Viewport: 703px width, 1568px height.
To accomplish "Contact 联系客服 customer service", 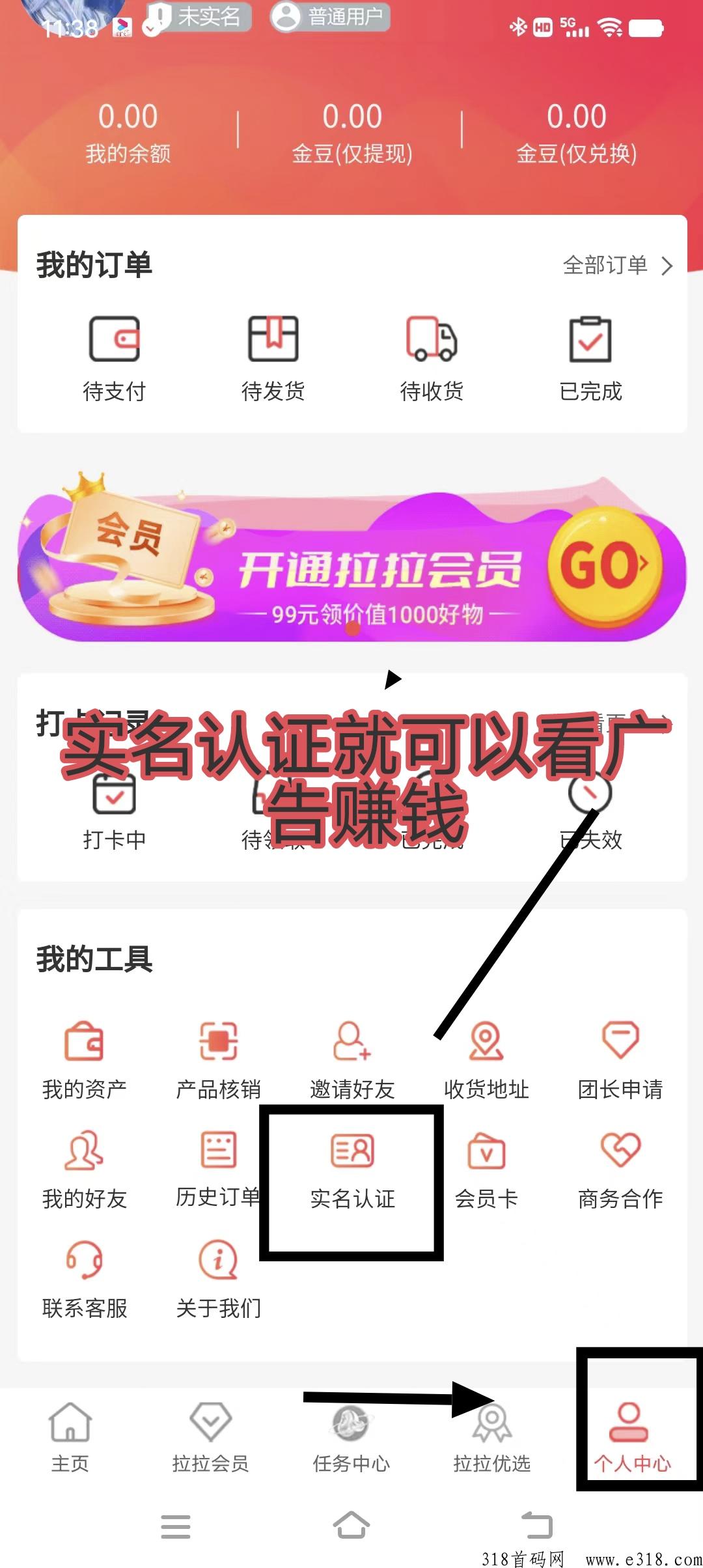I will (x=85, y=1280).
